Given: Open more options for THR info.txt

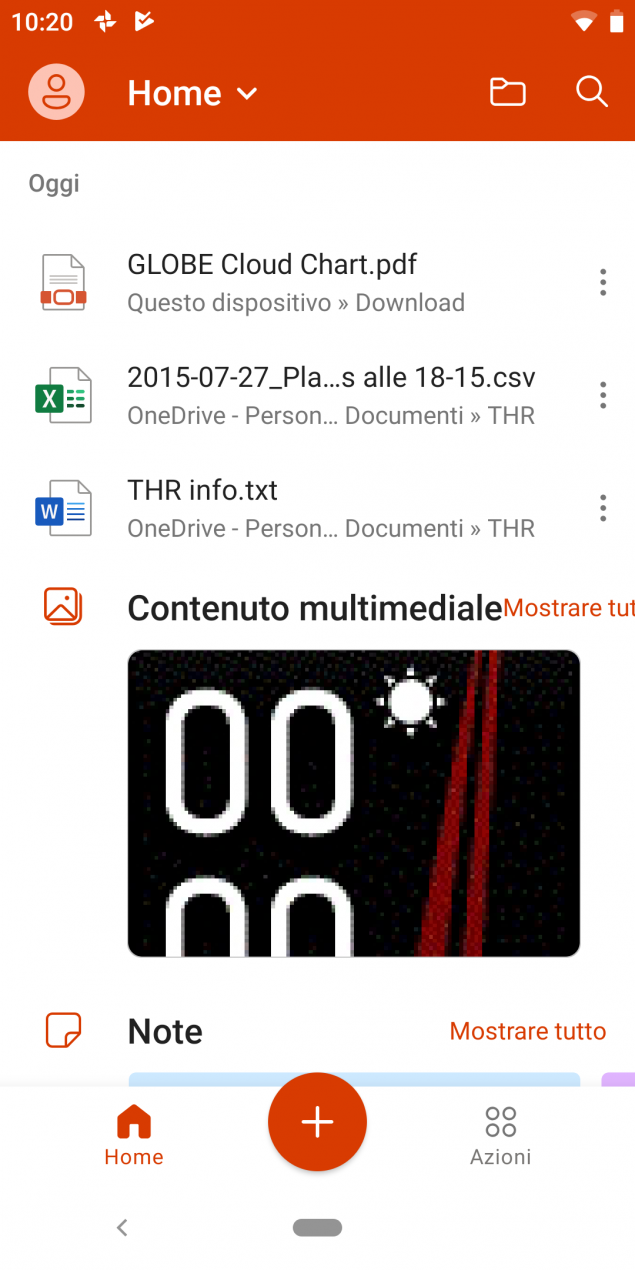Looking at the screenshot, I should [602, 508].
